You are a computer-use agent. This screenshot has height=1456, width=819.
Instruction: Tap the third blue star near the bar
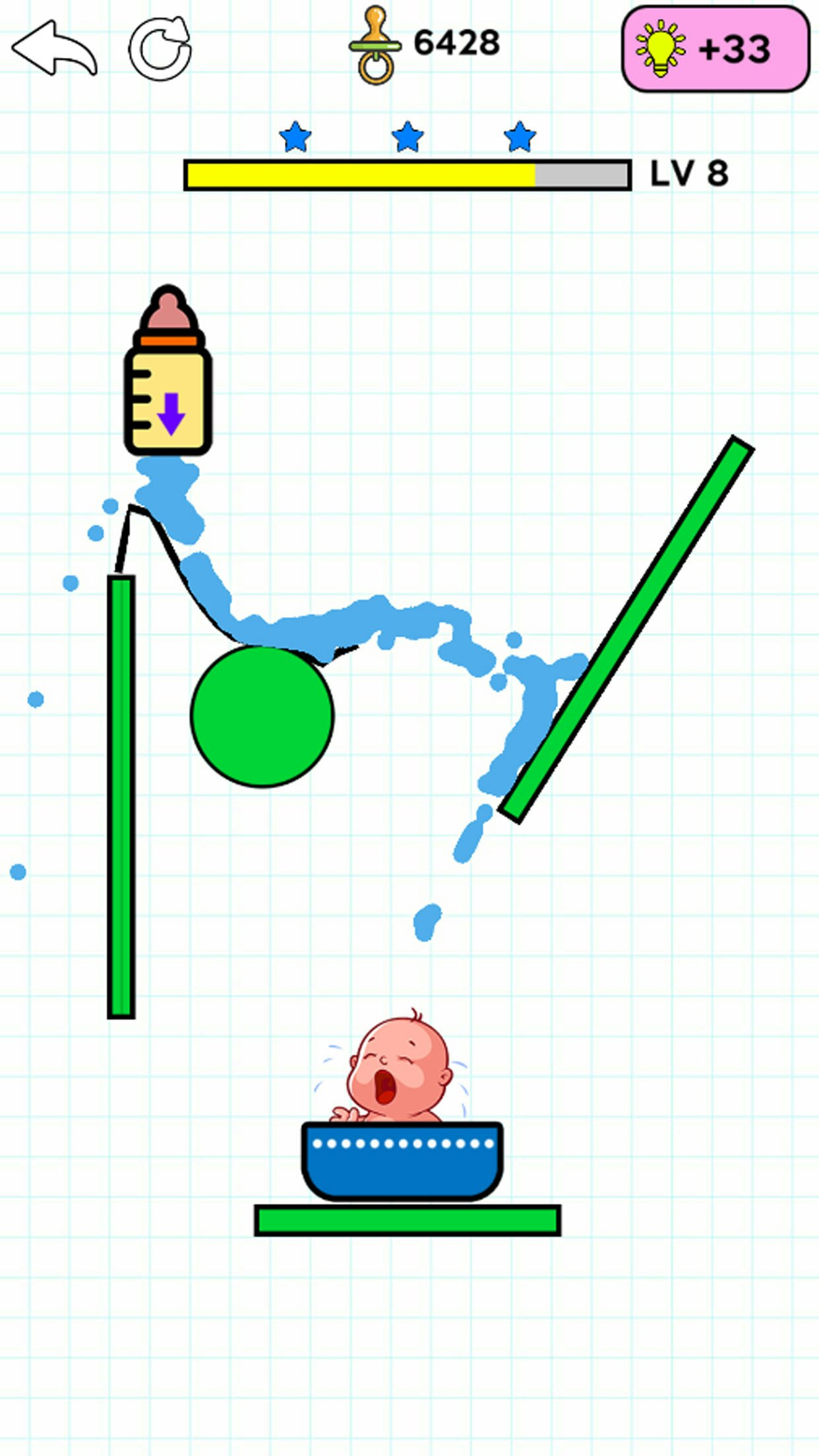pos(518,137)
